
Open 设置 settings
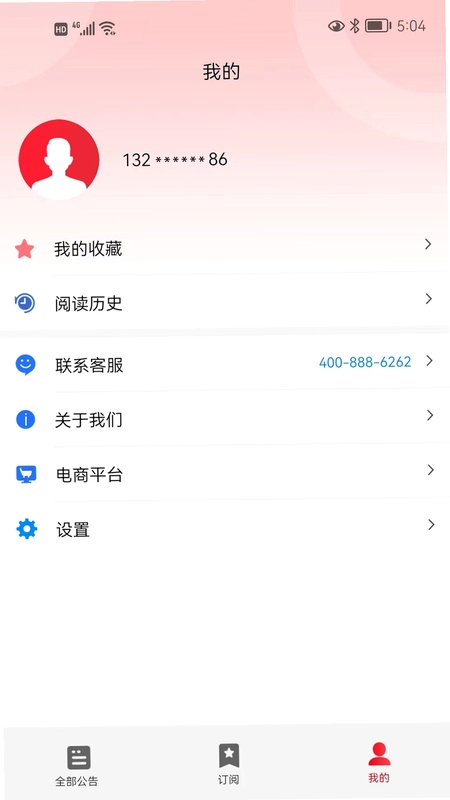tap(225, 529)
